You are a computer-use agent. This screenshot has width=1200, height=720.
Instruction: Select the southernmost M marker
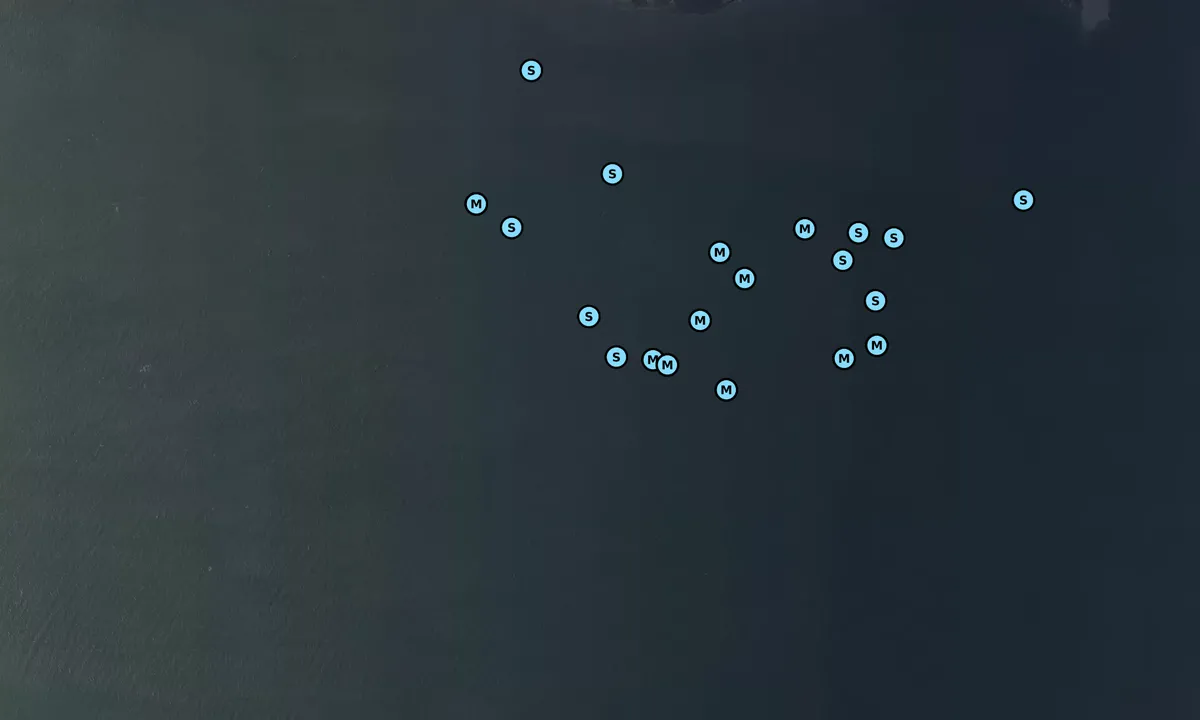(726, 390)
